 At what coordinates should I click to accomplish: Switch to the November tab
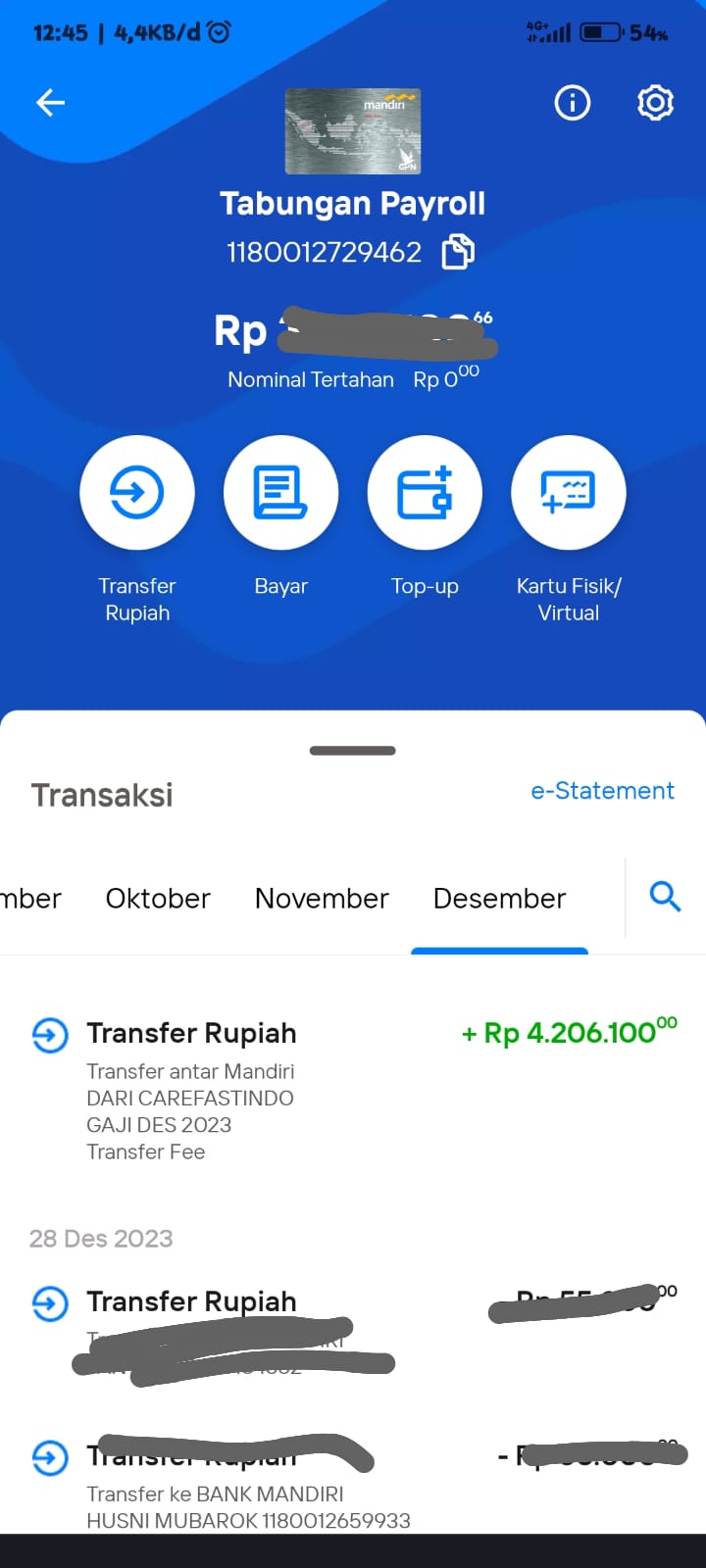coord(322,899)
